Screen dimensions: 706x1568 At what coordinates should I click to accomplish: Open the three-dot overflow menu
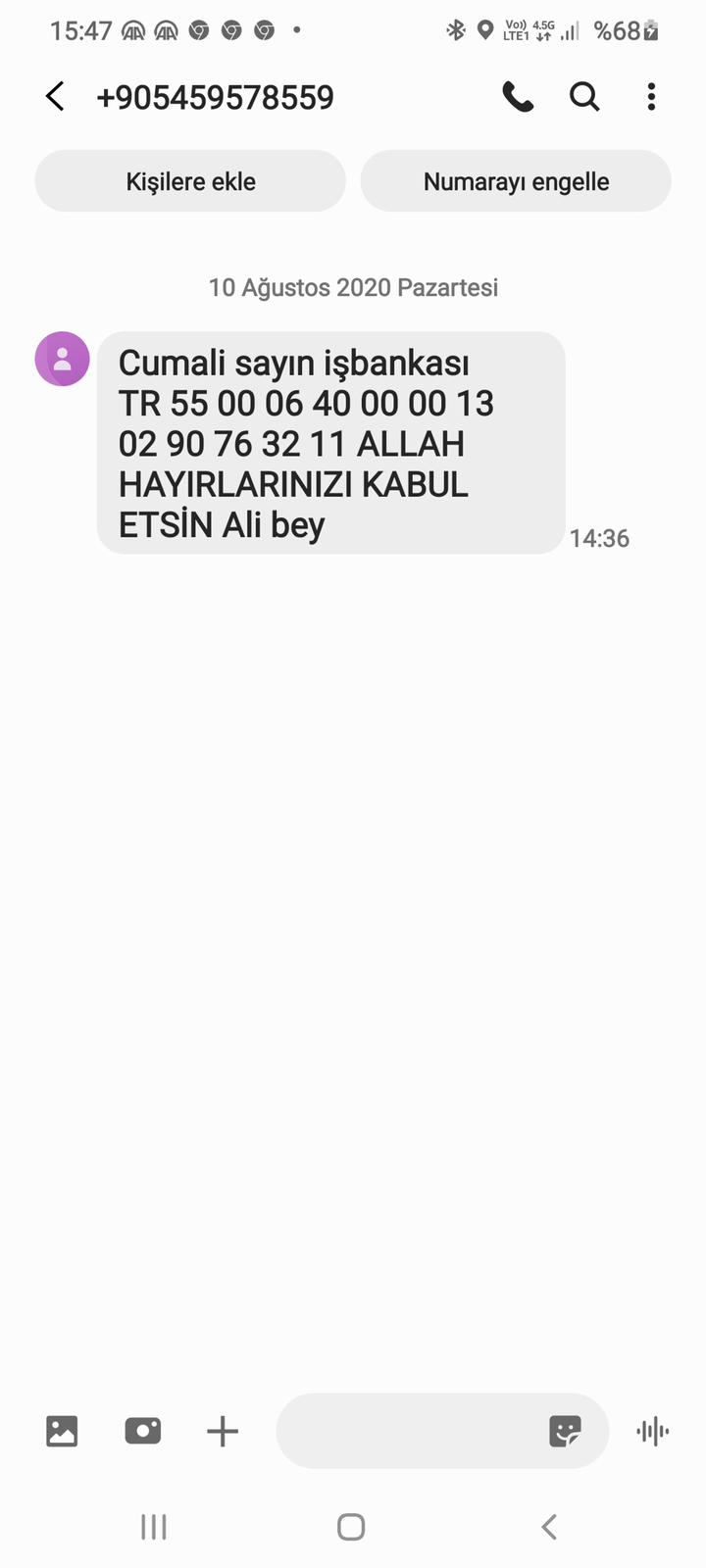[x=651, y=97]
